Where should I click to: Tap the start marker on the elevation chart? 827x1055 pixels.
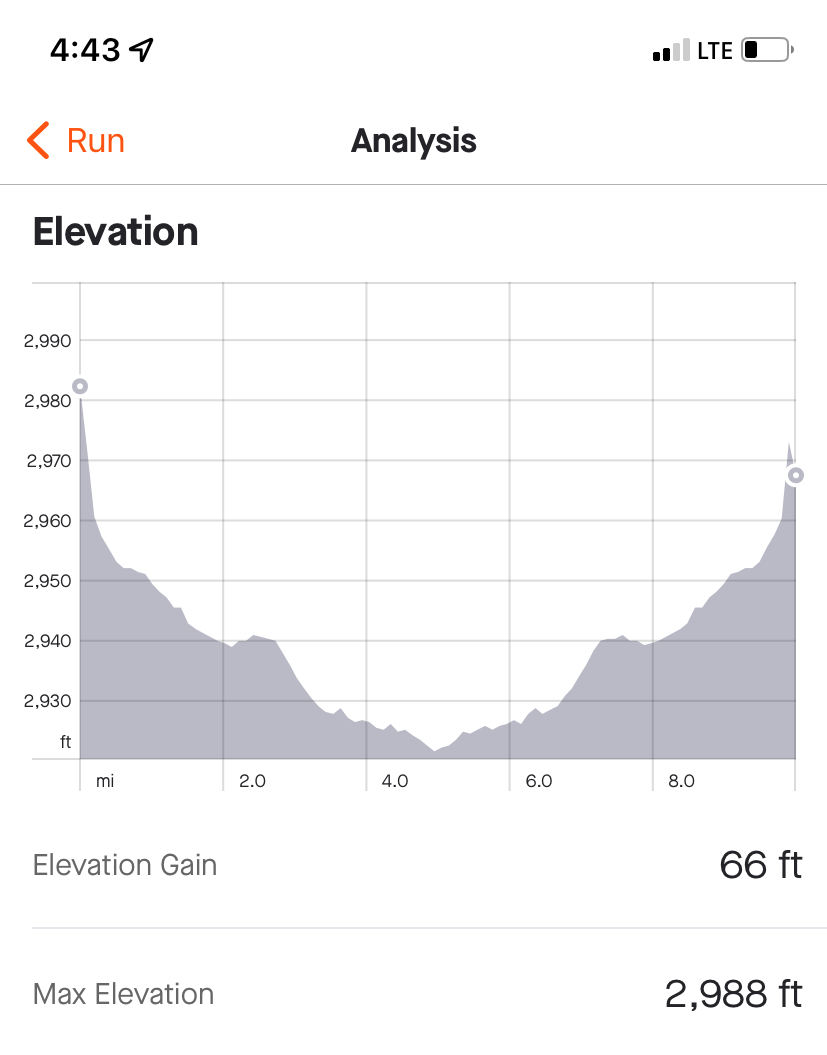[x=80, y=387]
